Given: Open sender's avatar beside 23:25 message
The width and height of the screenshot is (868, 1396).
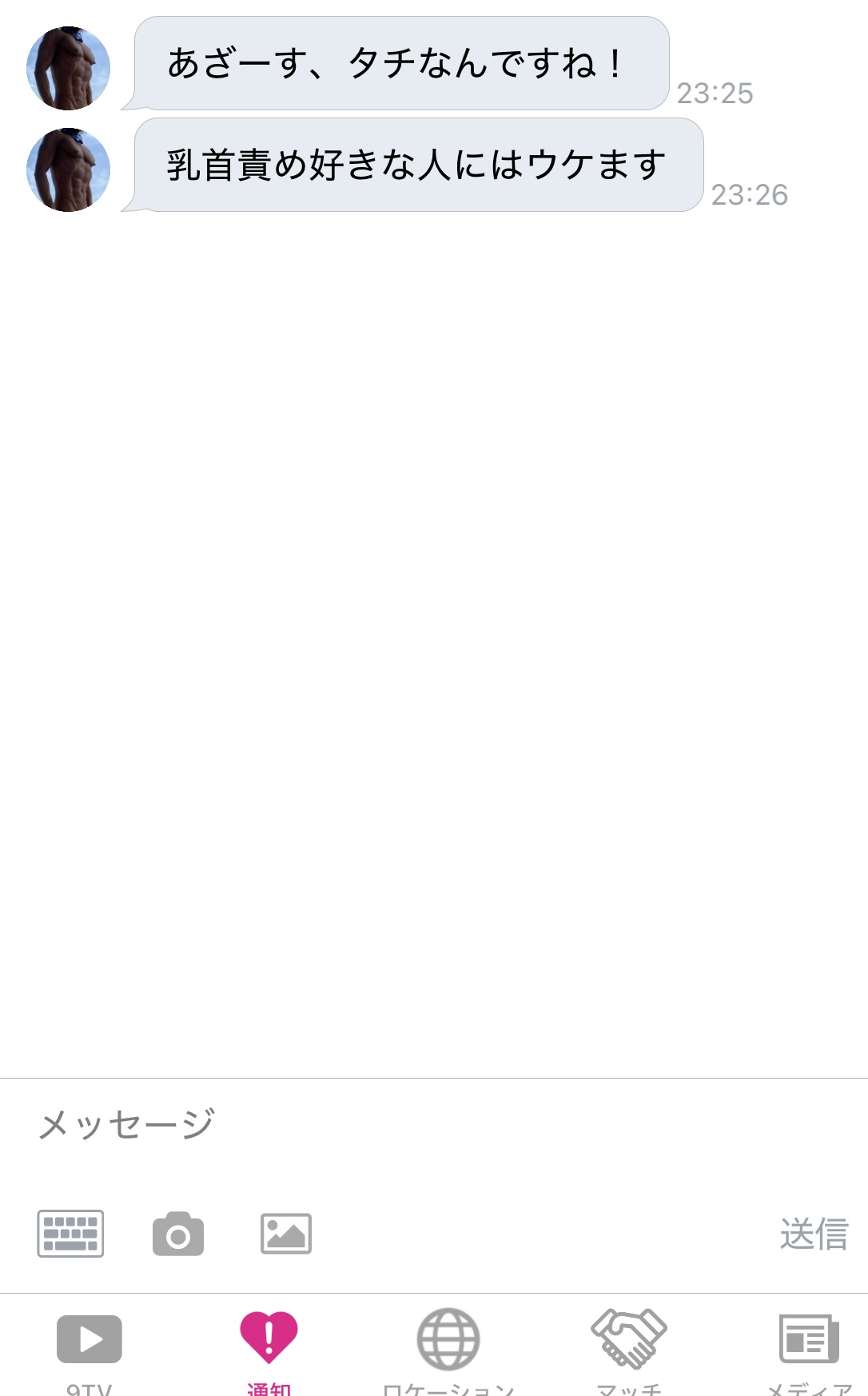Looking at the screenshot, I should point(68,68).
